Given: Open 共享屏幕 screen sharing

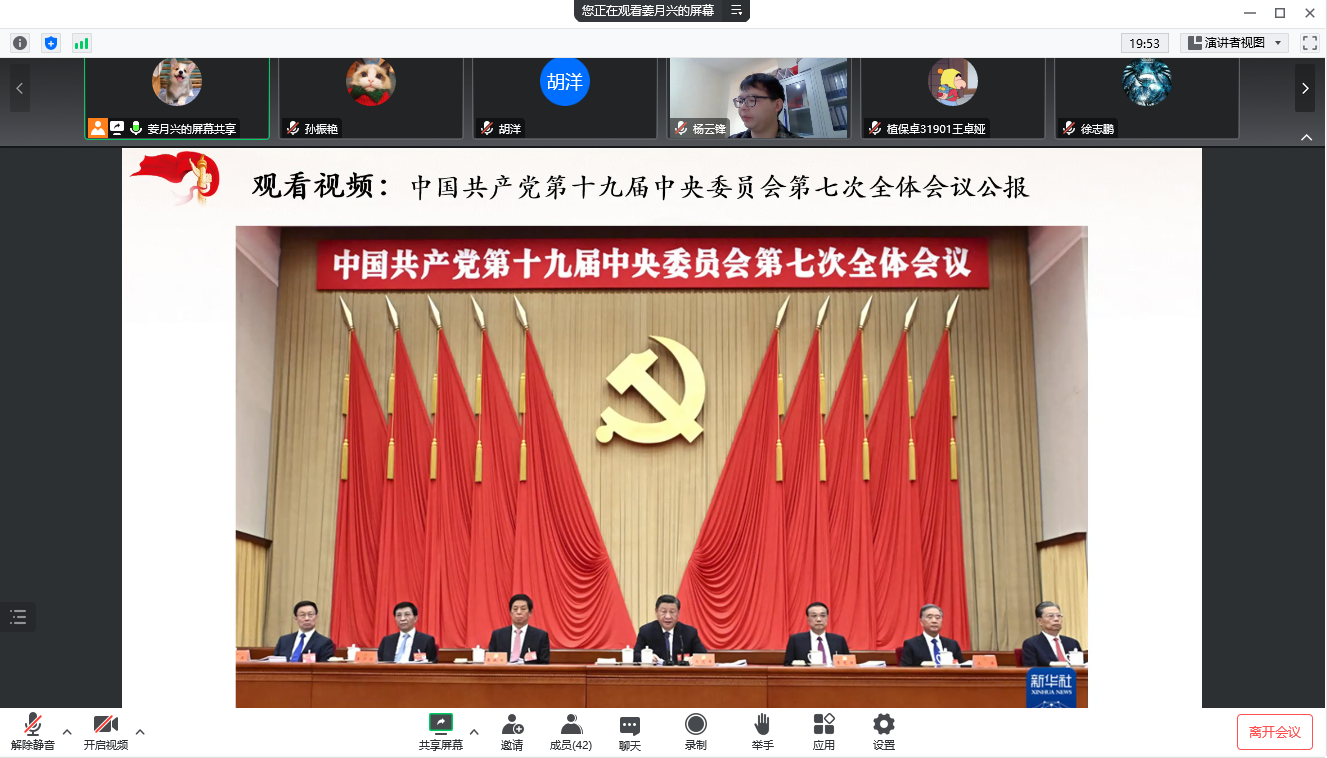Looking at the screenshot, I should pyautogui.click(x=441, y=731).
